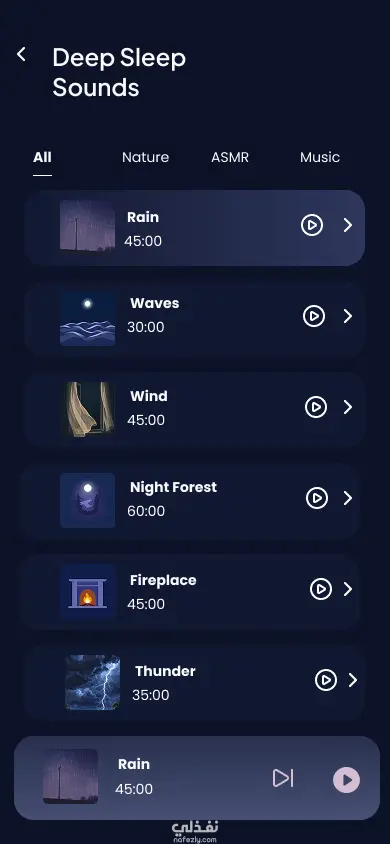Image resolution: width=390 pixels, height=844 pixels.
Task: Skip to next track in mini player
Action: coord(283,778)
